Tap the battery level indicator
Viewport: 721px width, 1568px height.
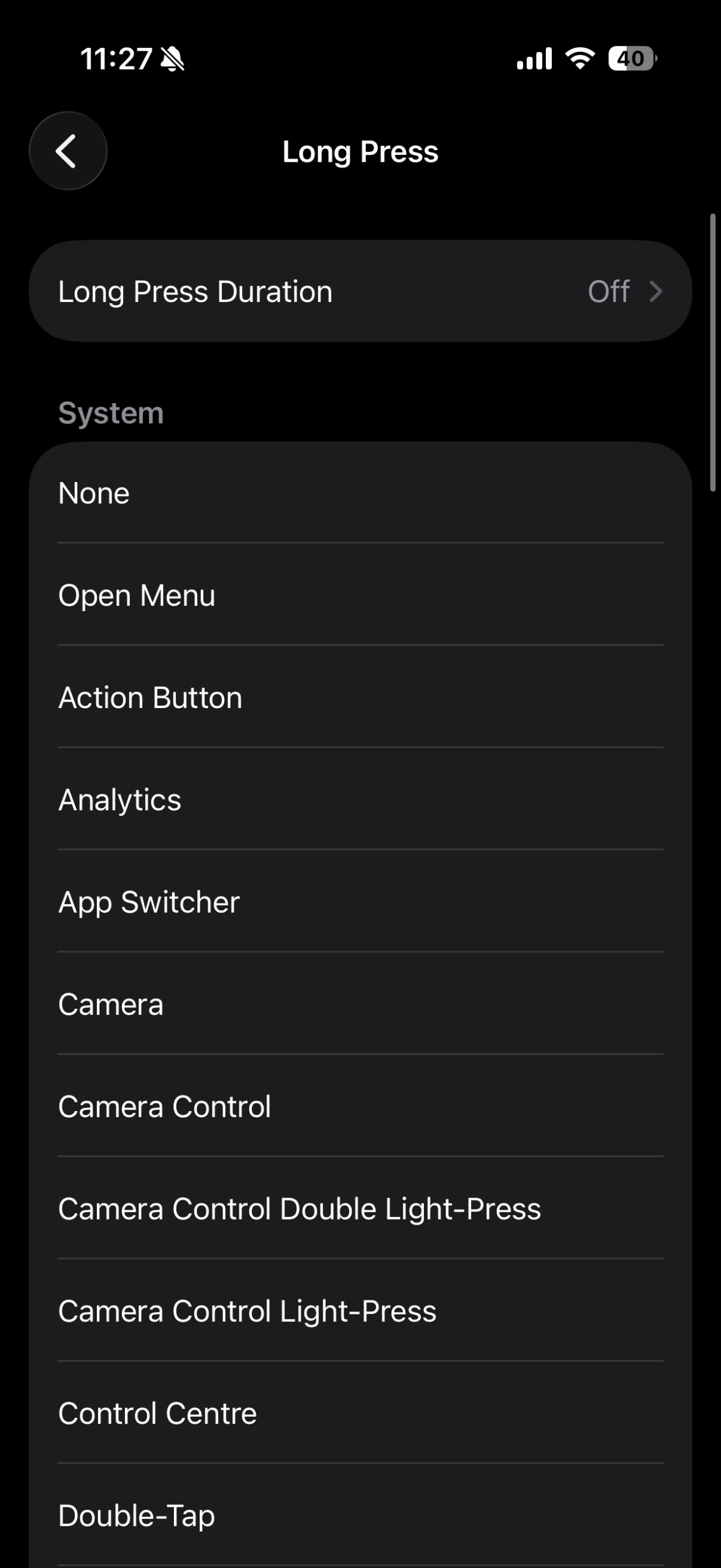point(631,59)
